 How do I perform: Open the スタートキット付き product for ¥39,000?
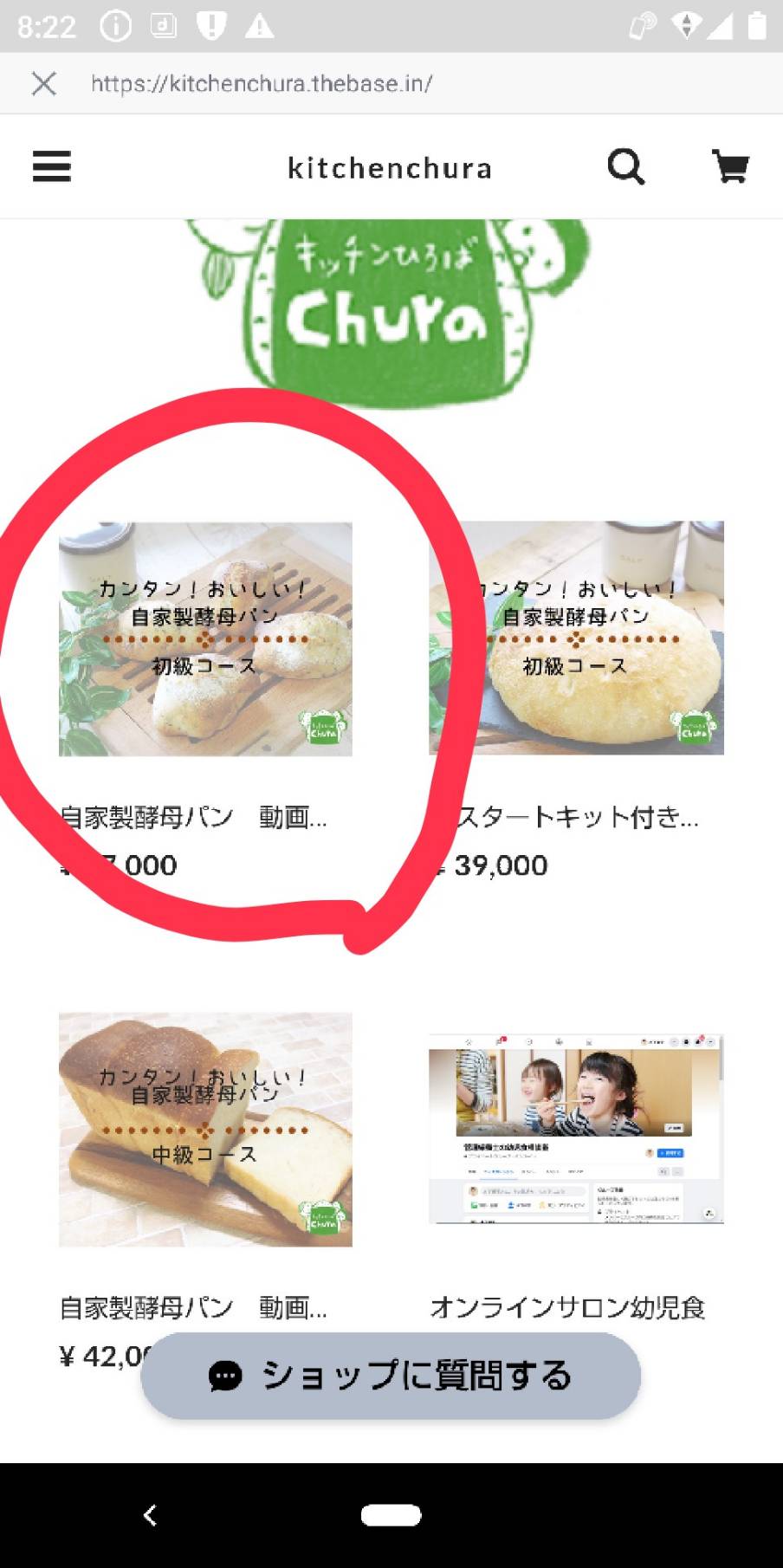(x=576, y=638)
